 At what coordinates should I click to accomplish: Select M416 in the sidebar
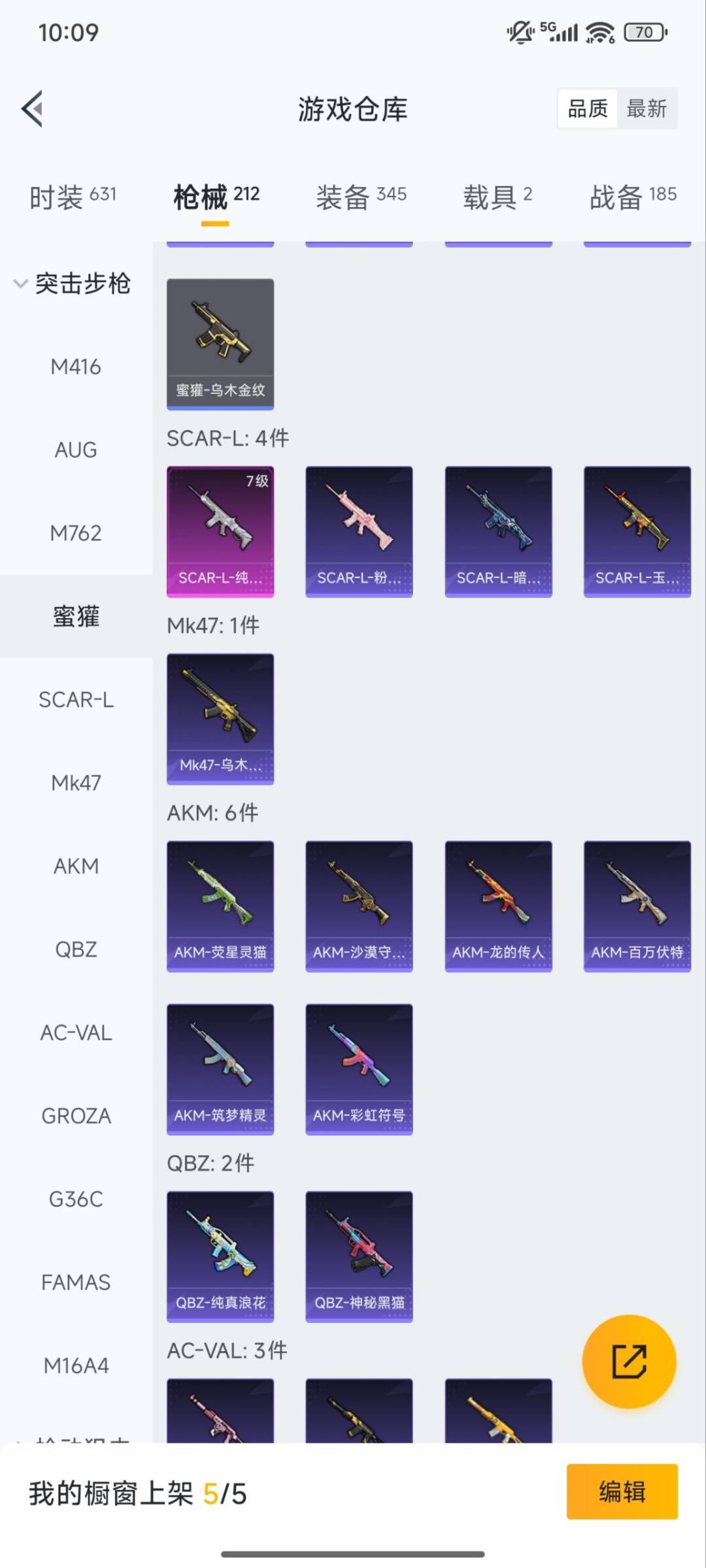(x=76, y=367)
